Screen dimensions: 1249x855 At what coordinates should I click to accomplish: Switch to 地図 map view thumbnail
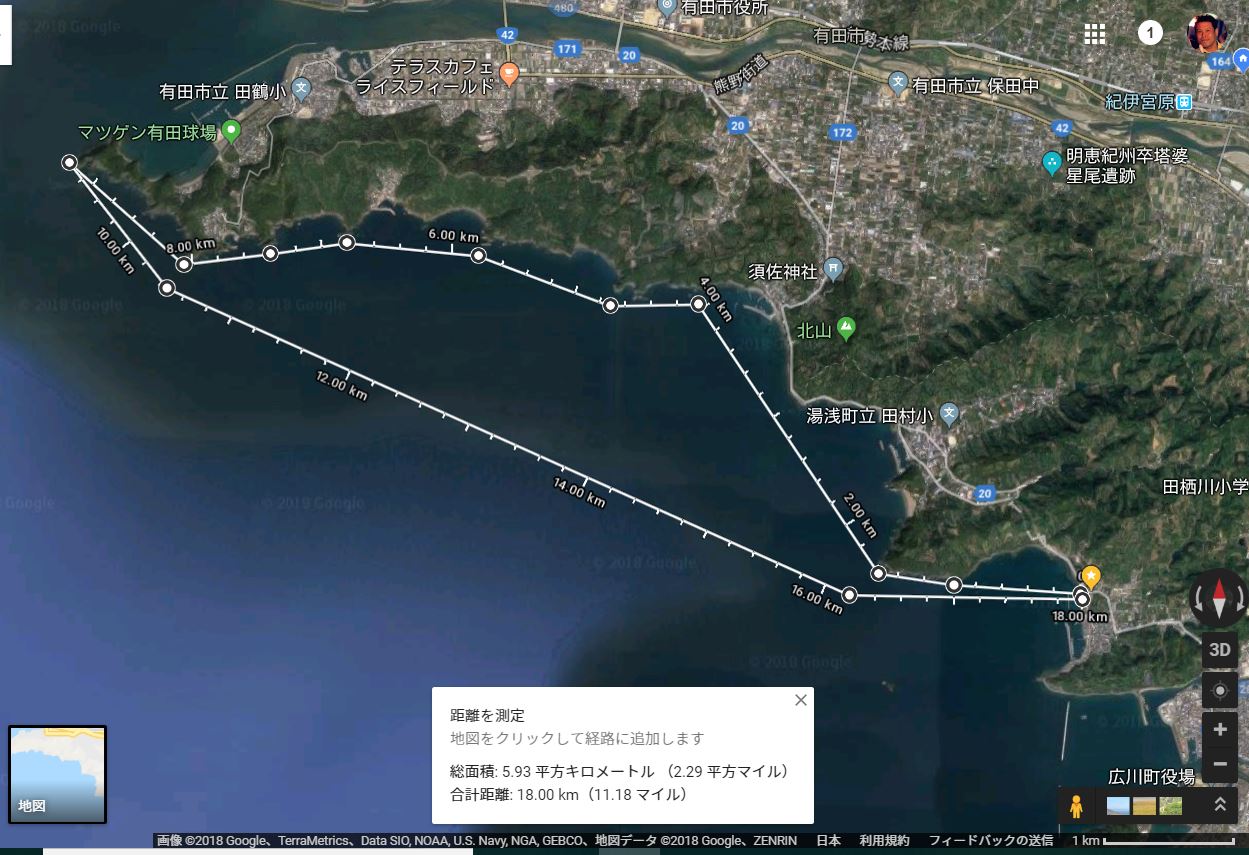(57, 774)
